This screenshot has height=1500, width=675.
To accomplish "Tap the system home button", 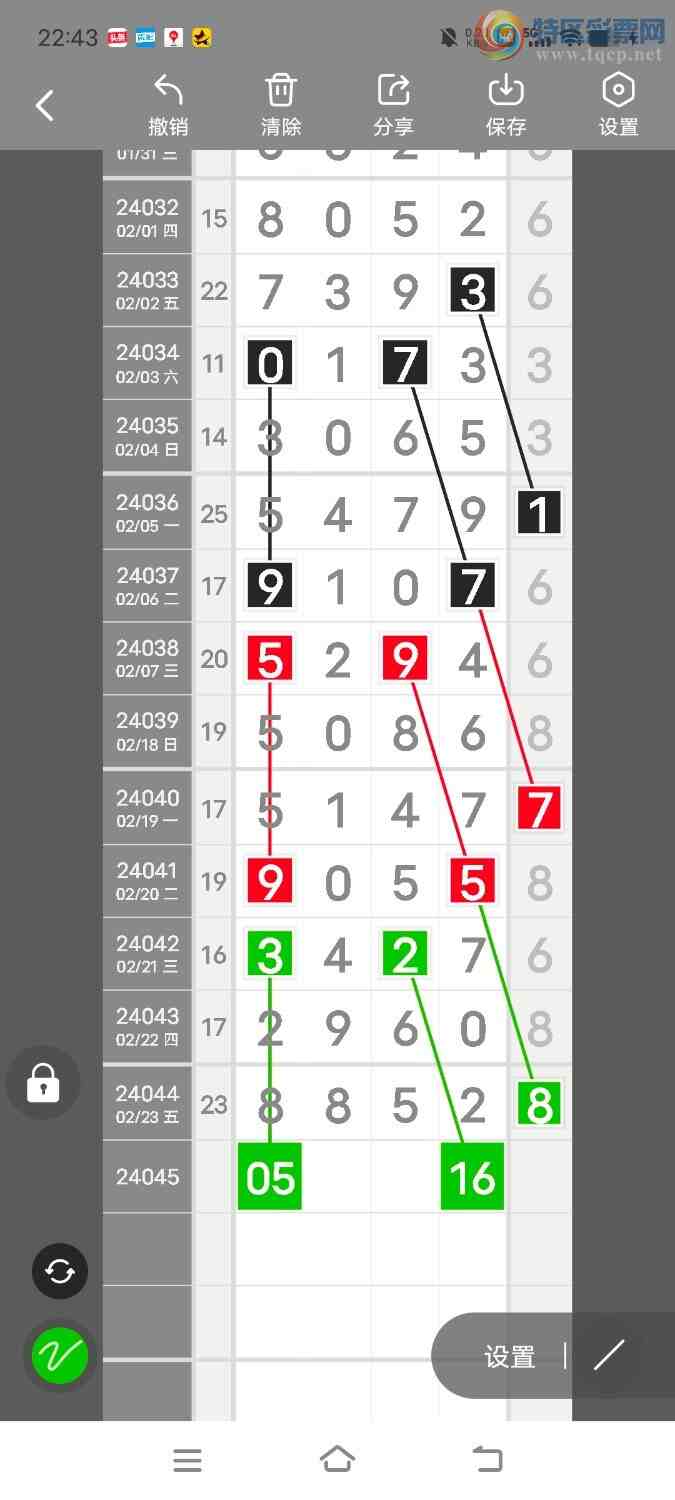I will tap(337, 1460).
